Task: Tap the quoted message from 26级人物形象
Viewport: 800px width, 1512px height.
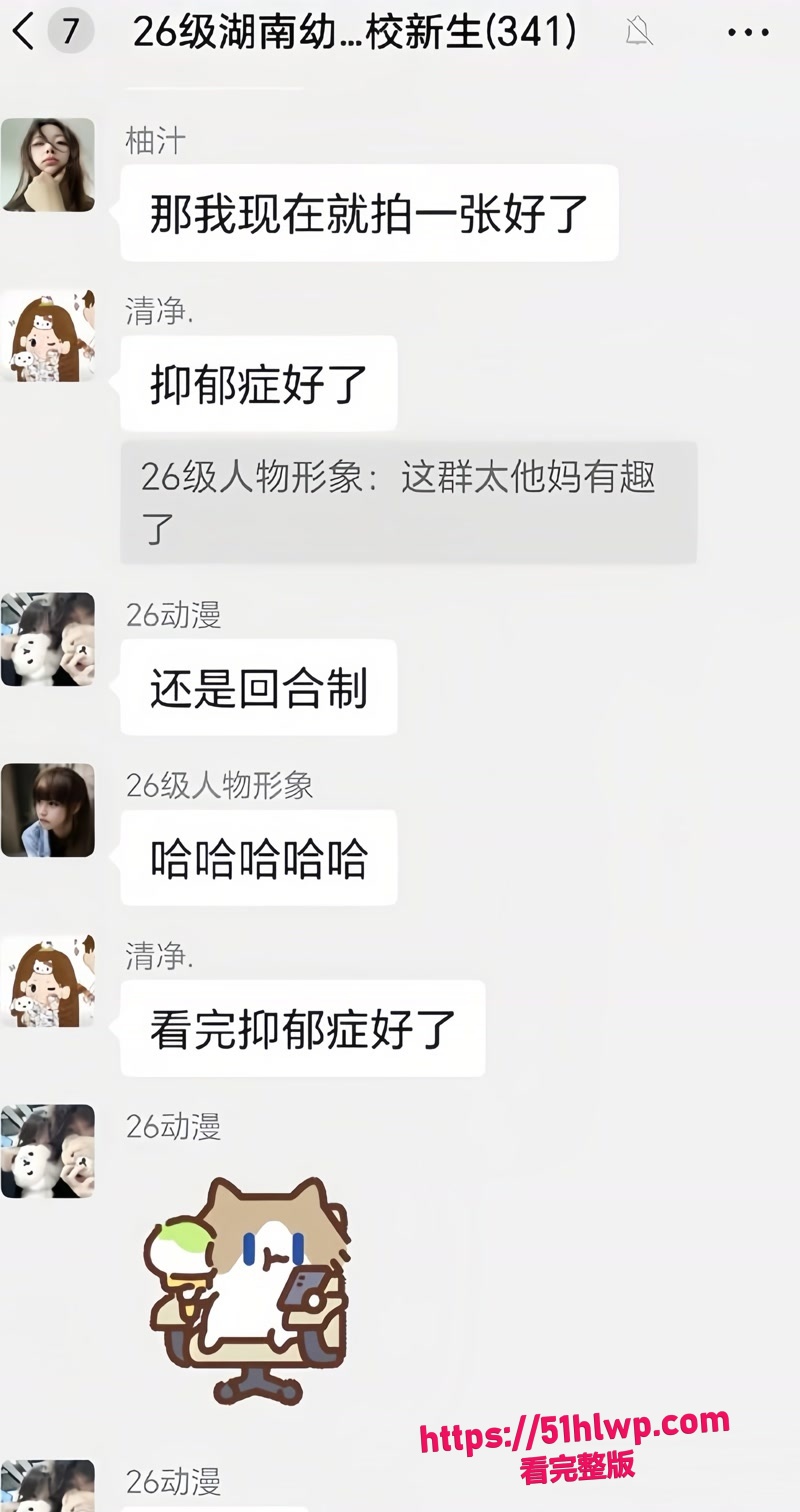Action: pyautogui.click(x=408, y=501)
